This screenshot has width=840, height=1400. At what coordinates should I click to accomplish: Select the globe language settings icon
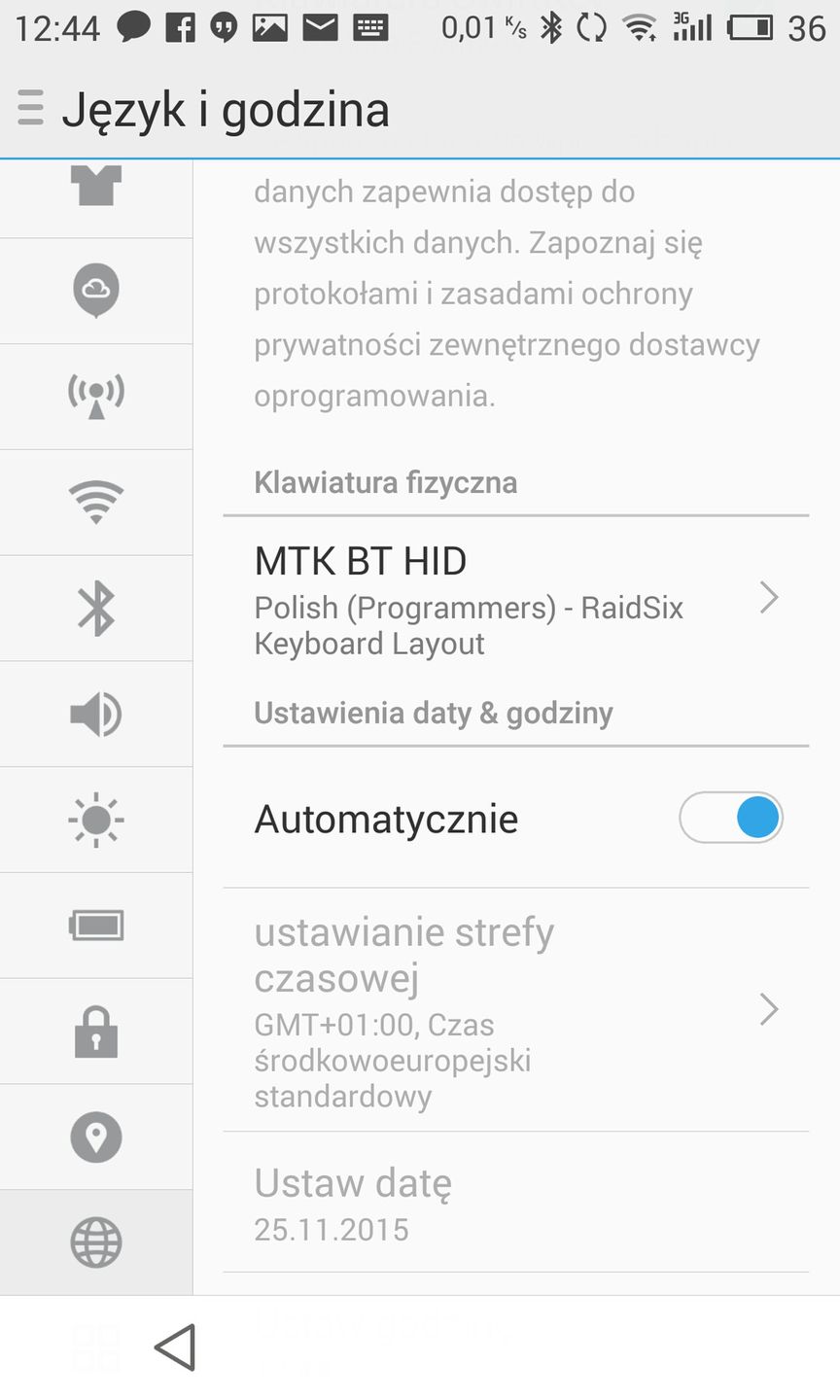[94, 1242]
